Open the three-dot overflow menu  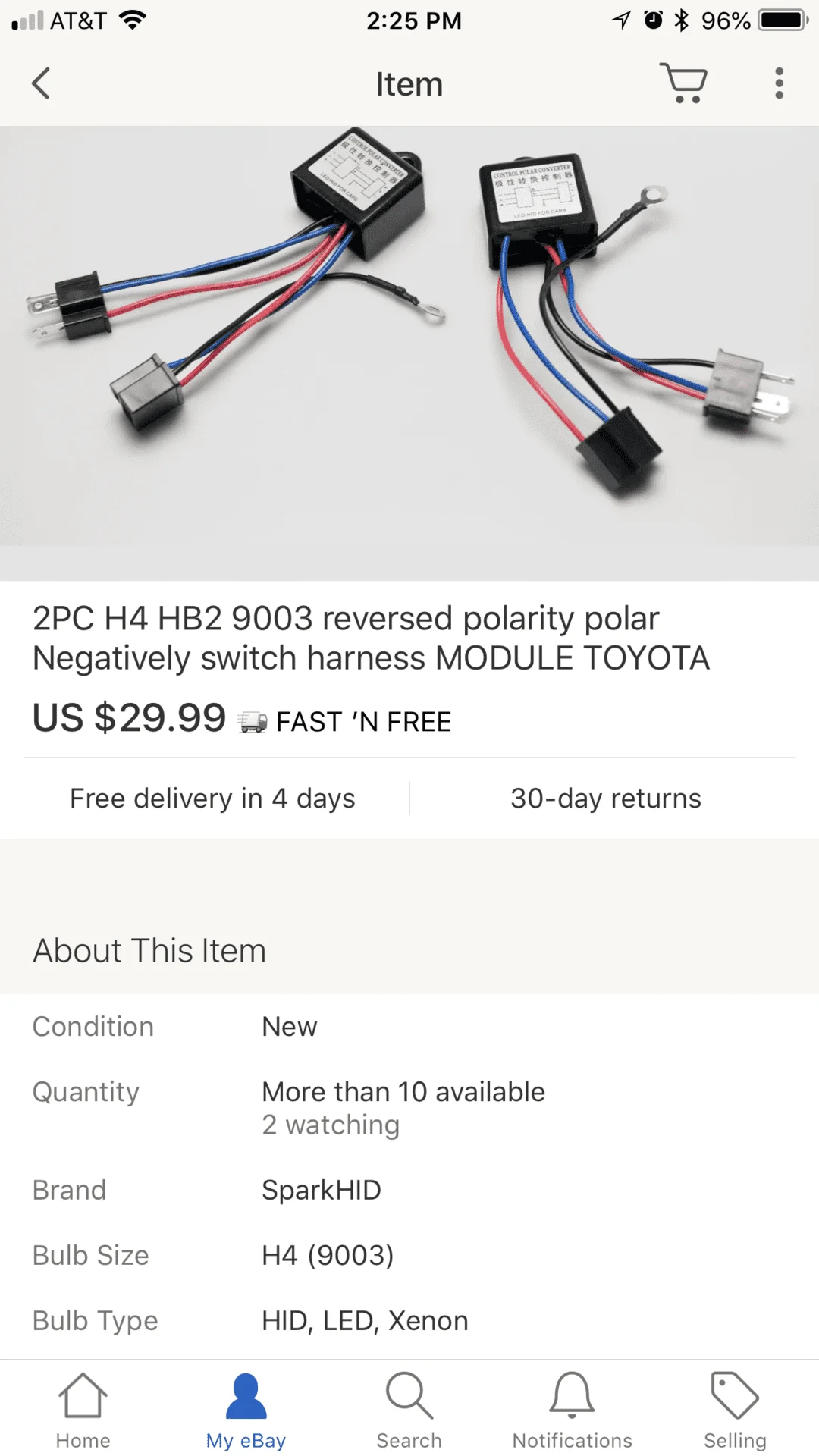click(x=779, y=83)
